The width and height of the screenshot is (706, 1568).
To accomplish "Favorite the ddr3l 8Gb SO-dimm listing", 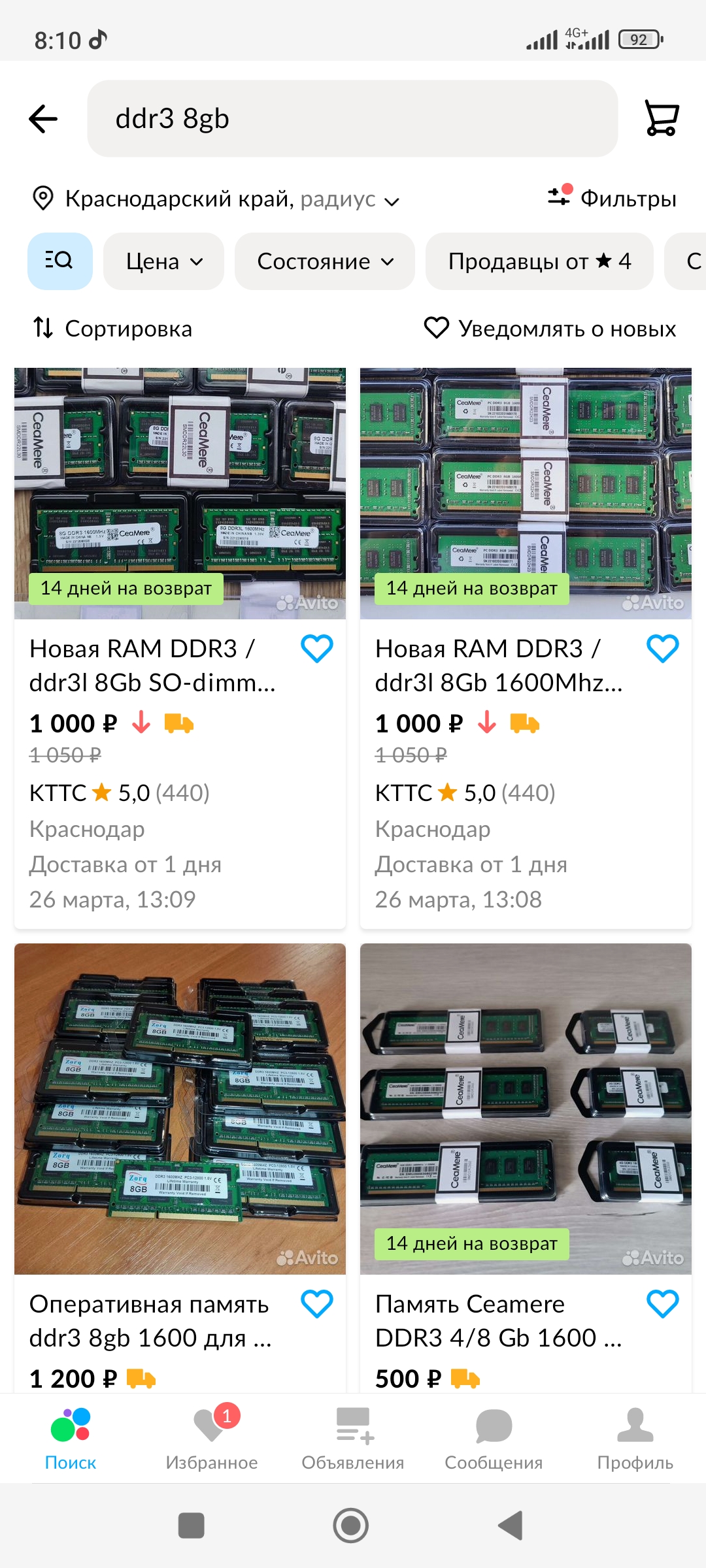I will click(316, 649).
